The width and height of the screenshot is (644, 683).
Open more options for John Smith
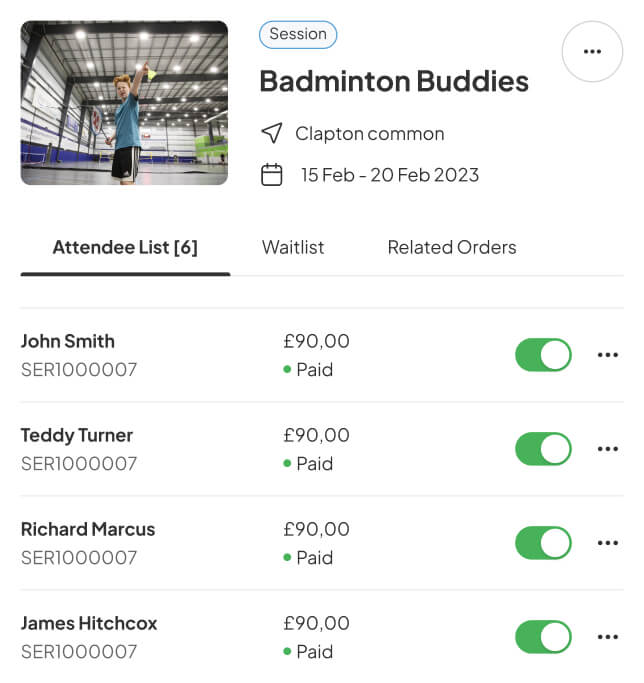[x=607, y=355]
